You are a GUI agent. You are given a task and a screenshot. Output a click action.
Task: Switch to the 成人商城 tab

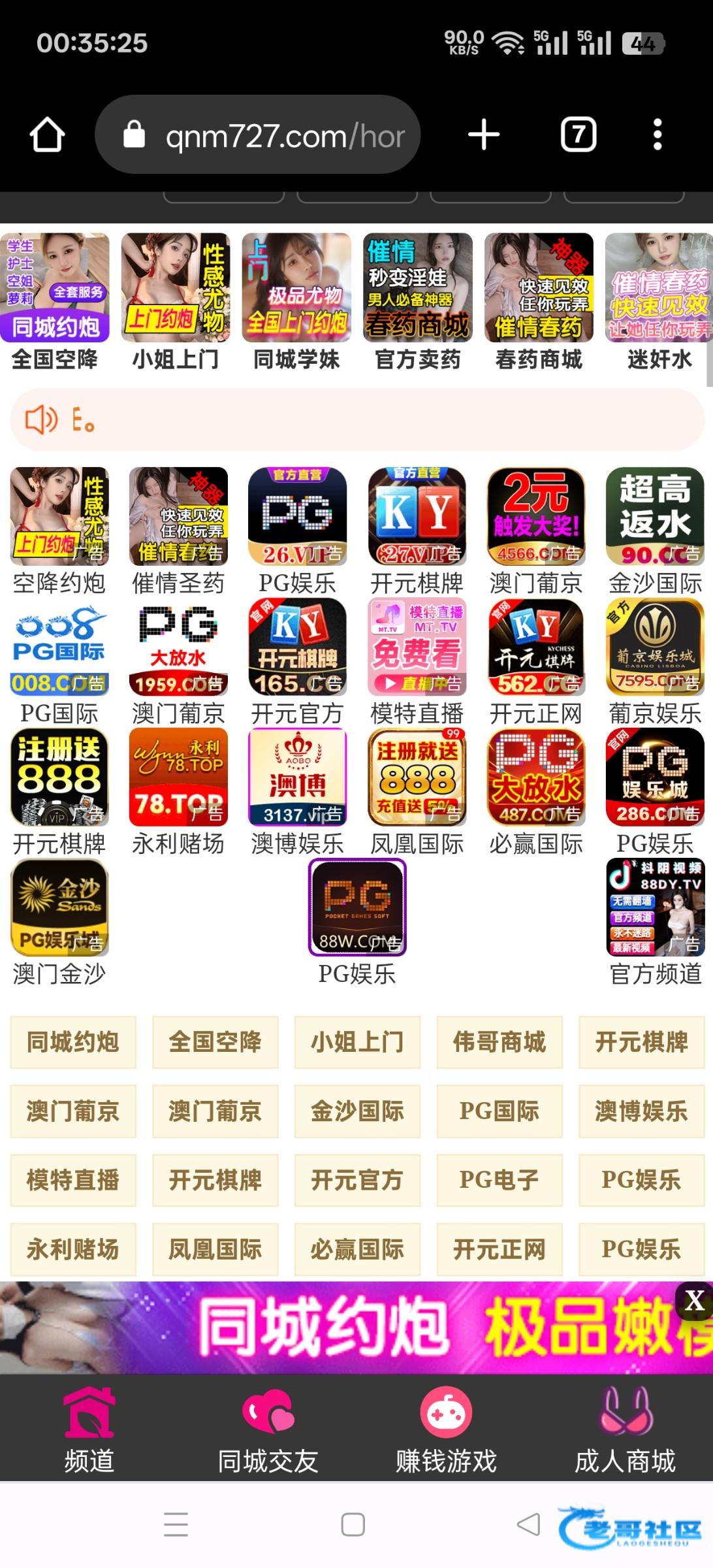click(x=625, y=1432)
